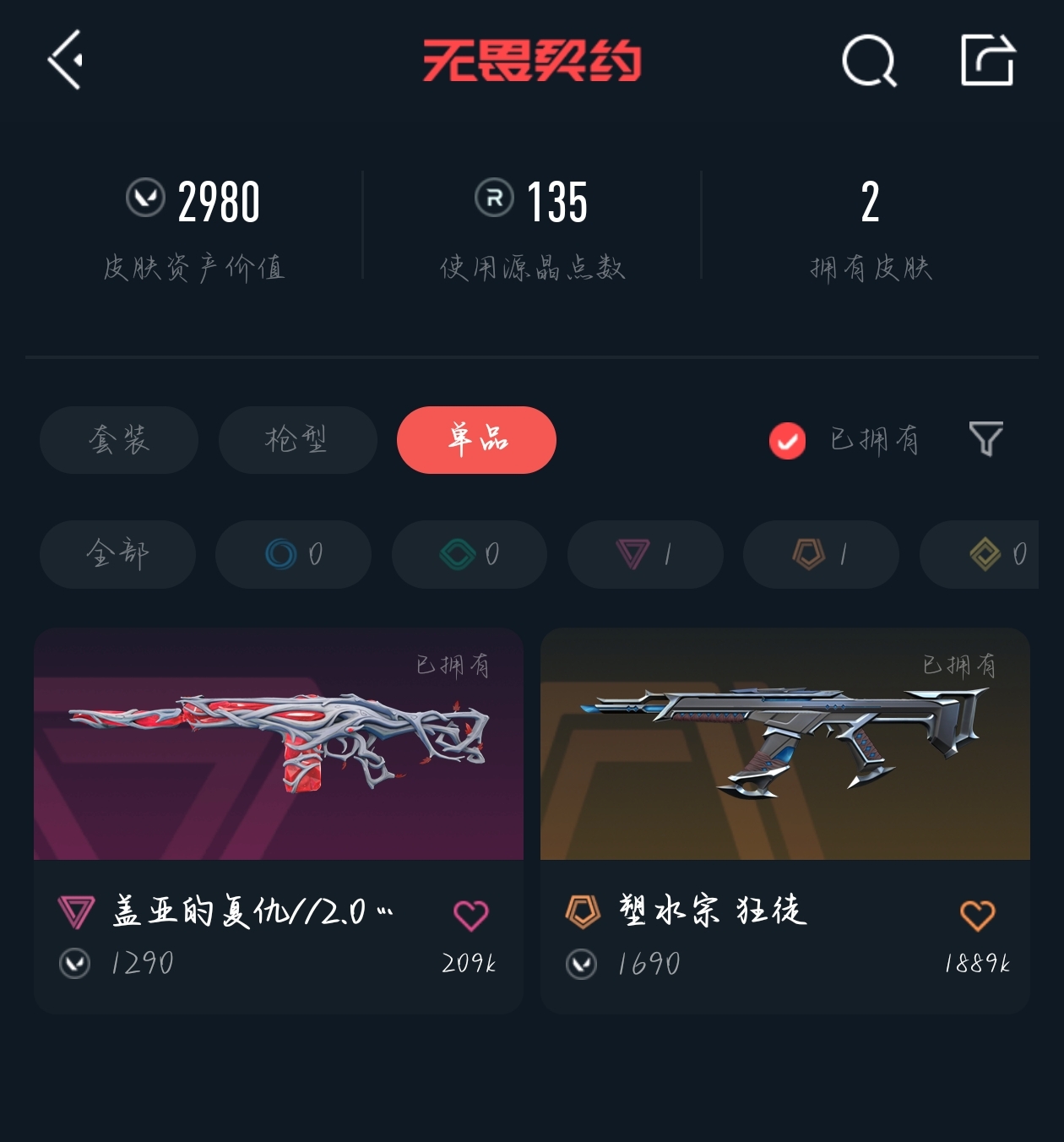Select the 单品 tab
This screenshot has width=1064, height=1142.
(476, 440)
